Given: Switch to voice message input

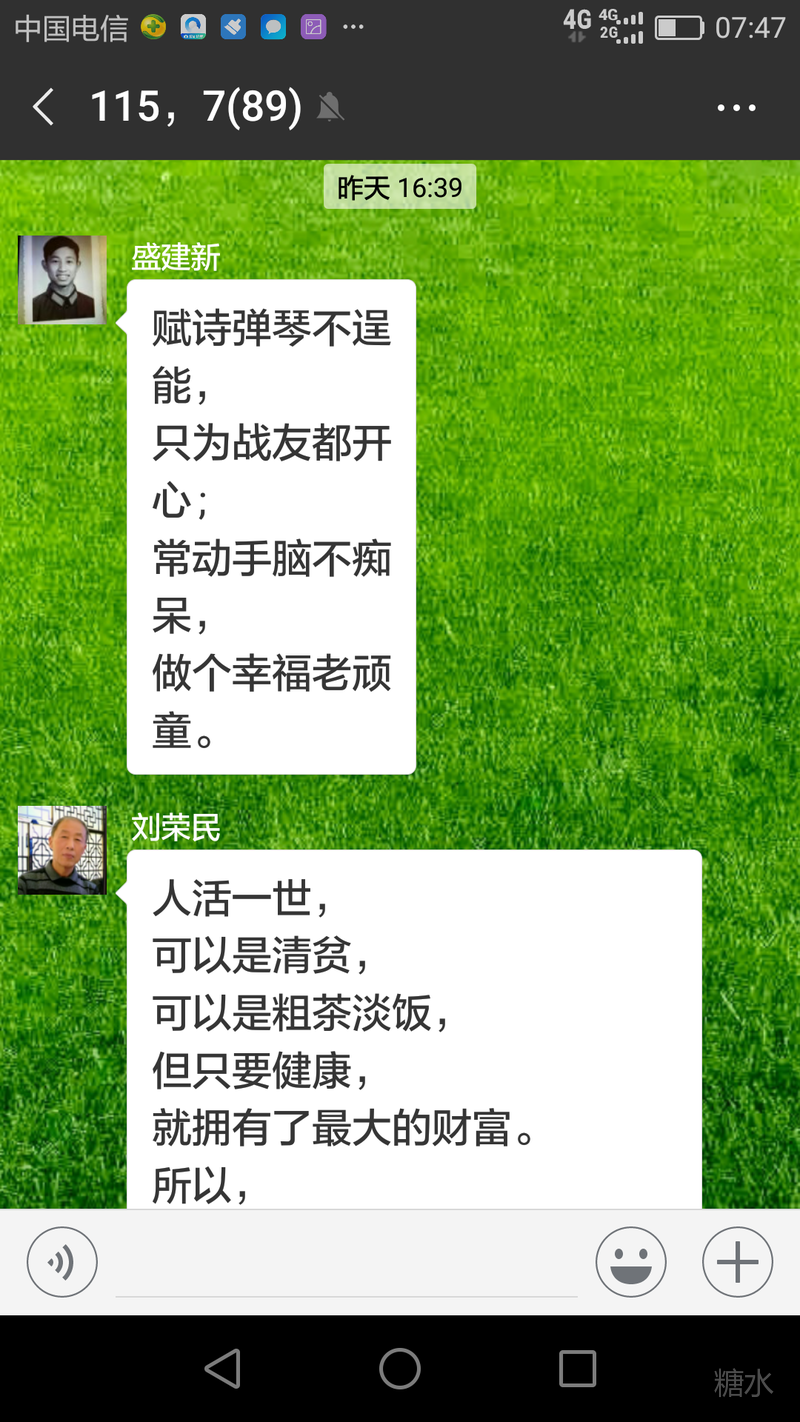Looking at the screenshot, I should (62, 1262).
